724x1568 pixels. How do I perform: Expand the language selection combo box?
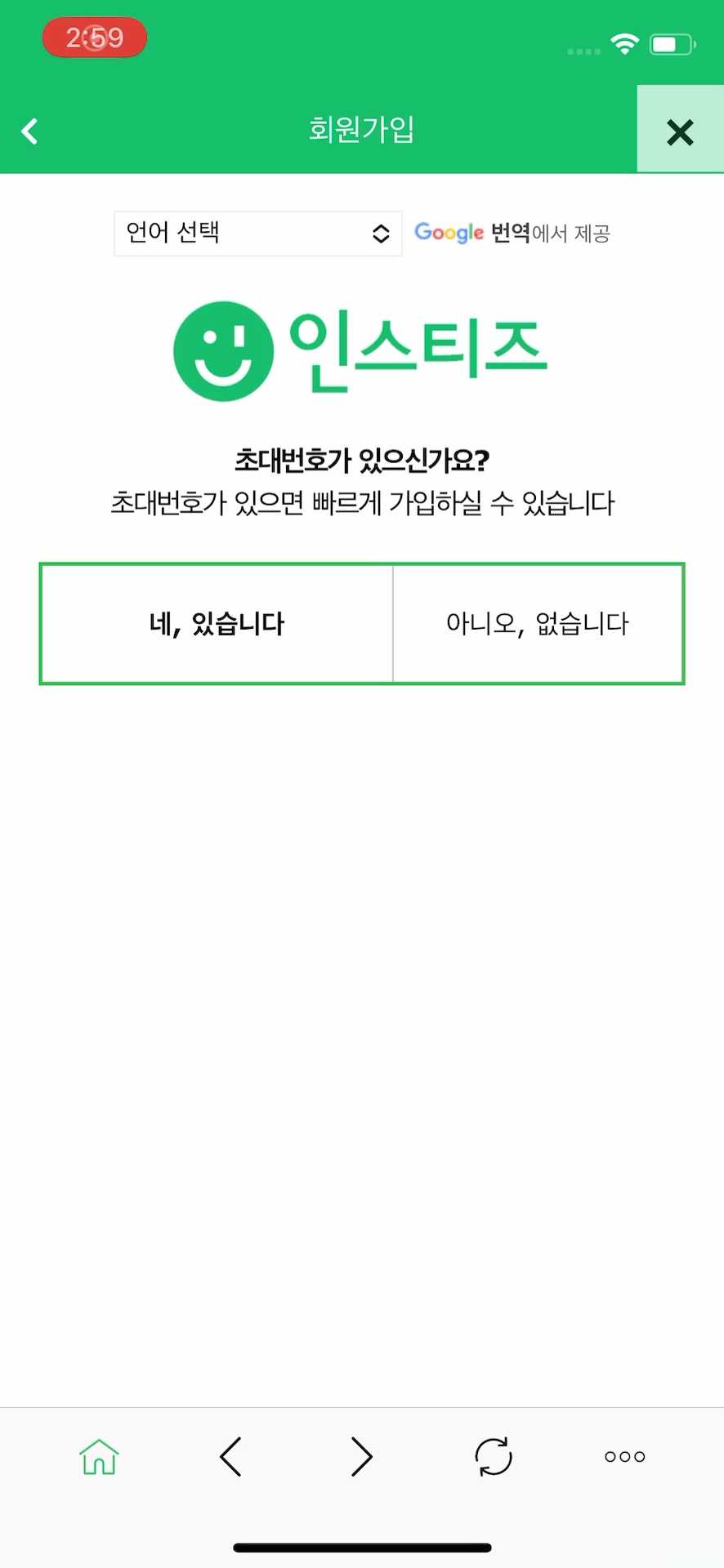tap(257, 233)
